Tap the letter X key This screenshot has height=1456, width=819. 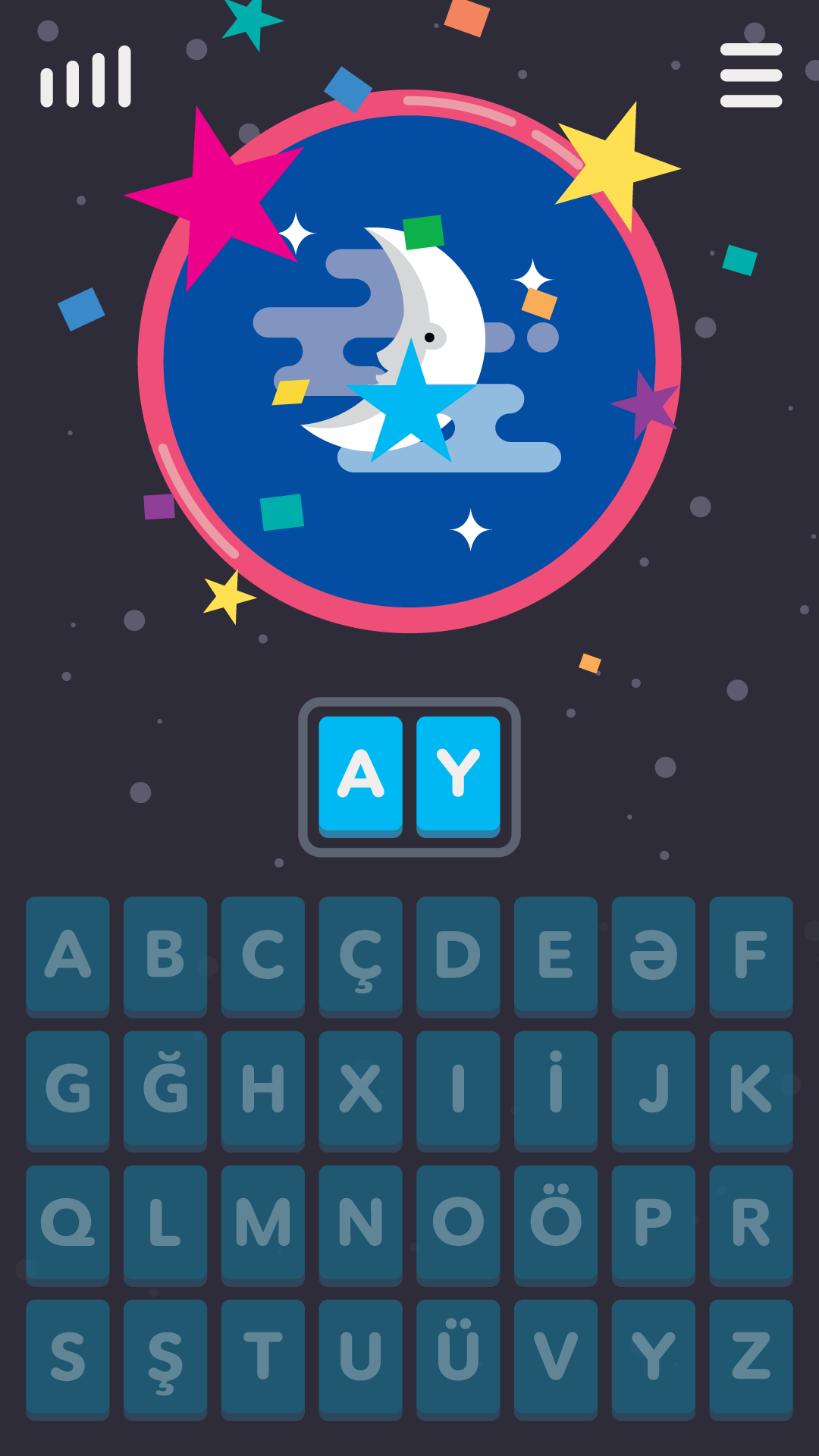point(360,1089)
